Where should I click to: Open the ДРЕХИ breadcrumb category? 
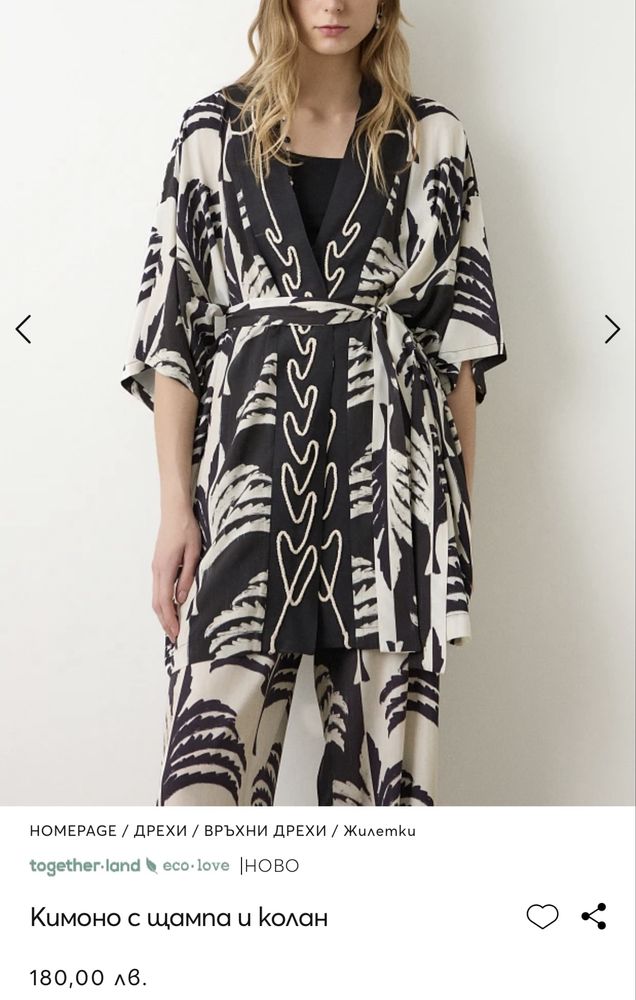159,831
